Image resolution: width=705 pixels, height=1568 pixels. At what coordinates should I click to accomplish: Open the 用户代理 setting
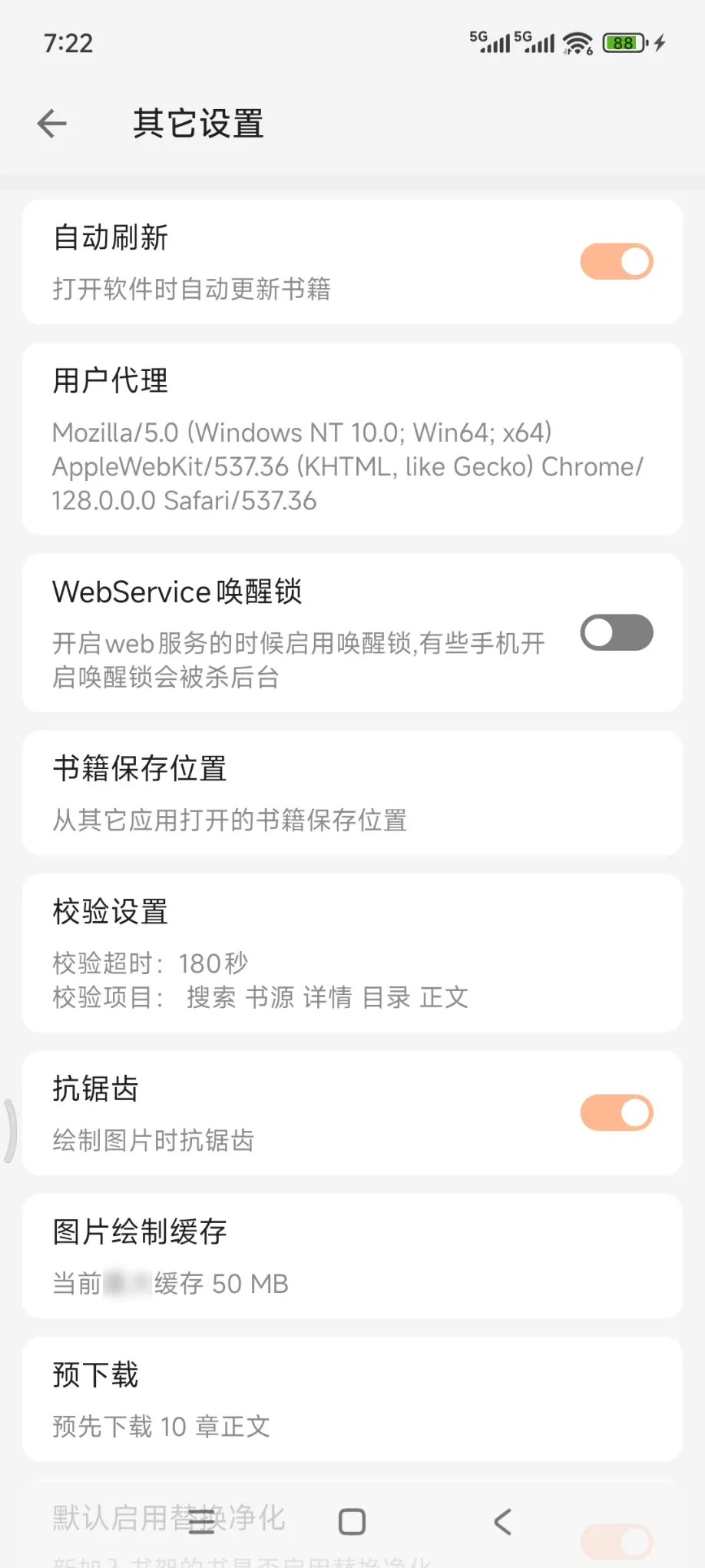352,439
